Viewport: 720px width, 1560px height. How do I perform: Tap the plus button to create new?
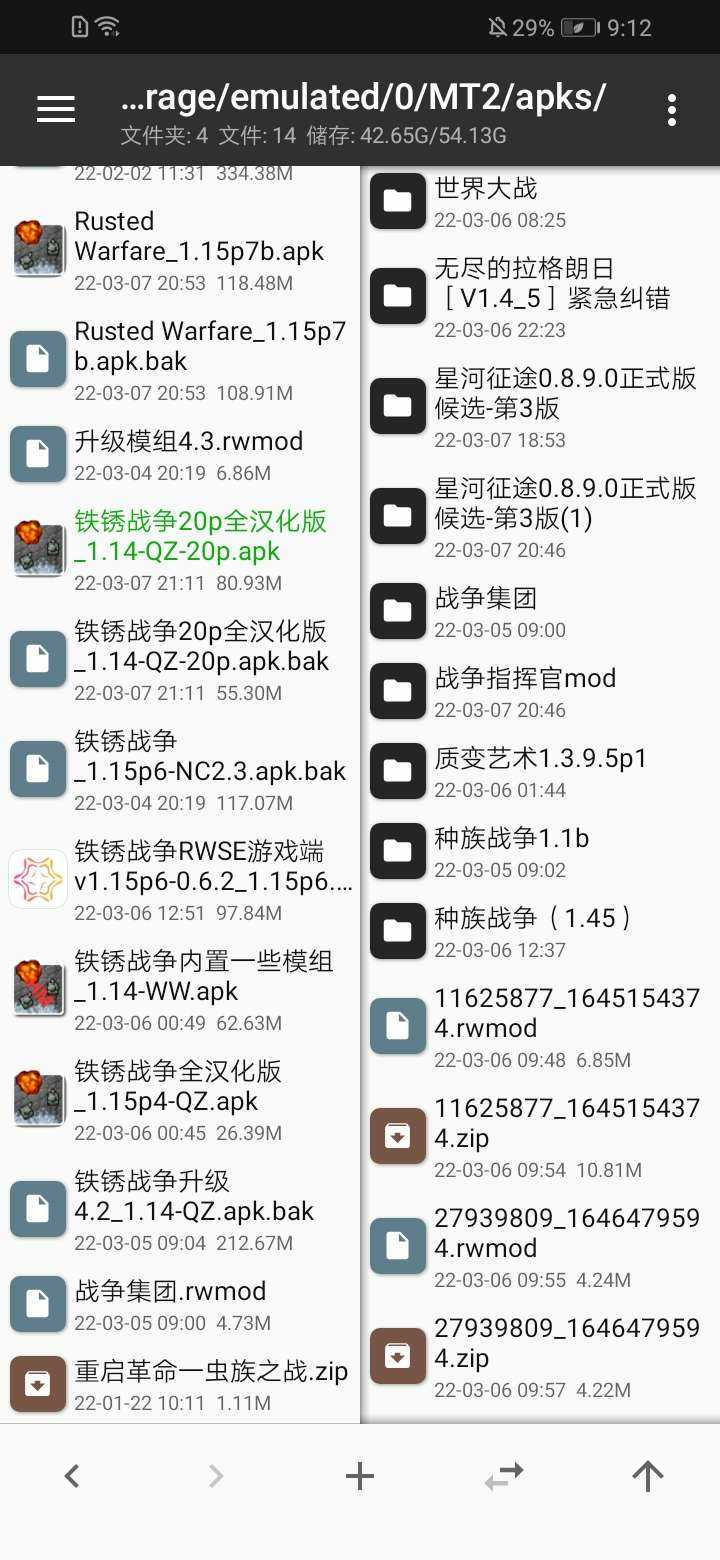(360, 1476)
